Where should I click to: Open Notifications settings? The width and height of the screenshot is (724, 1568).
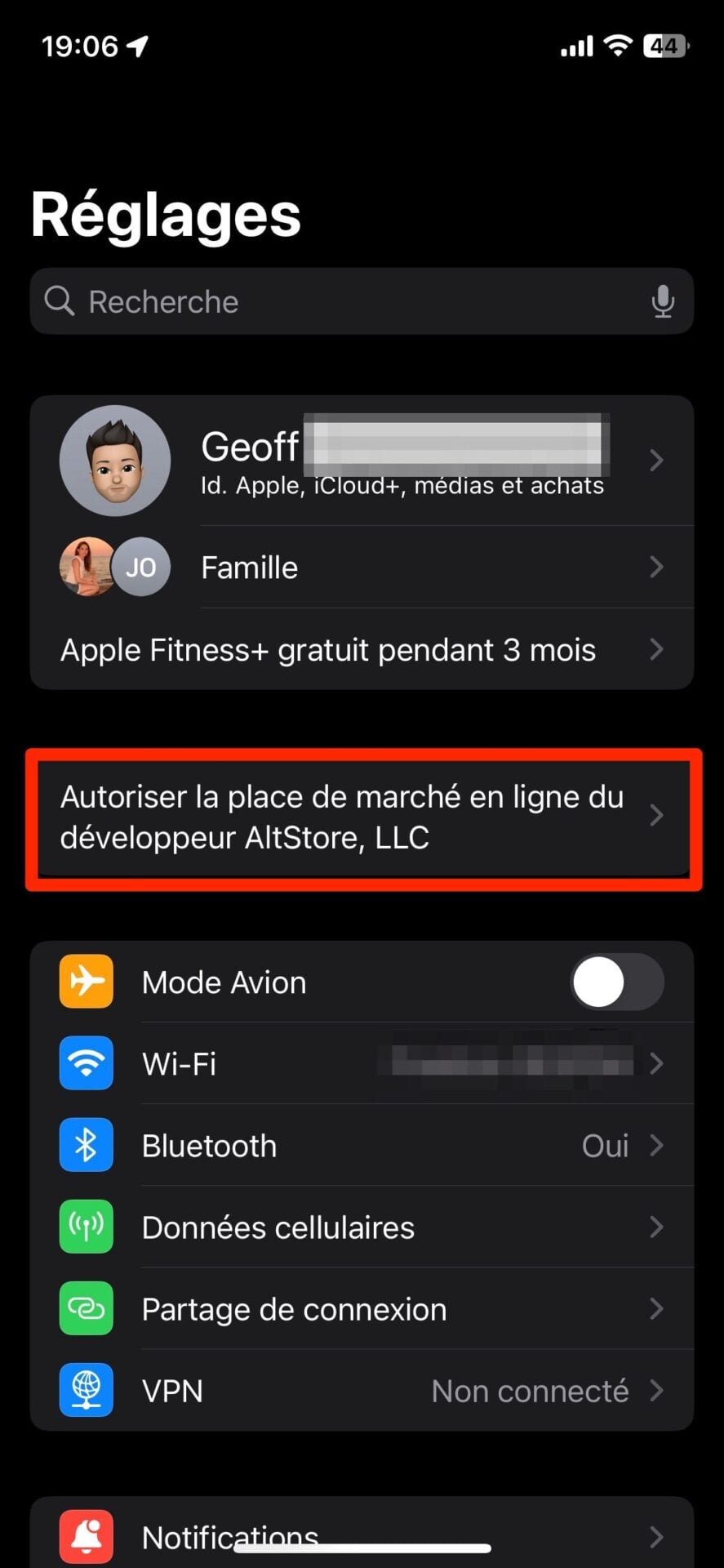(x=362, y=1537)
